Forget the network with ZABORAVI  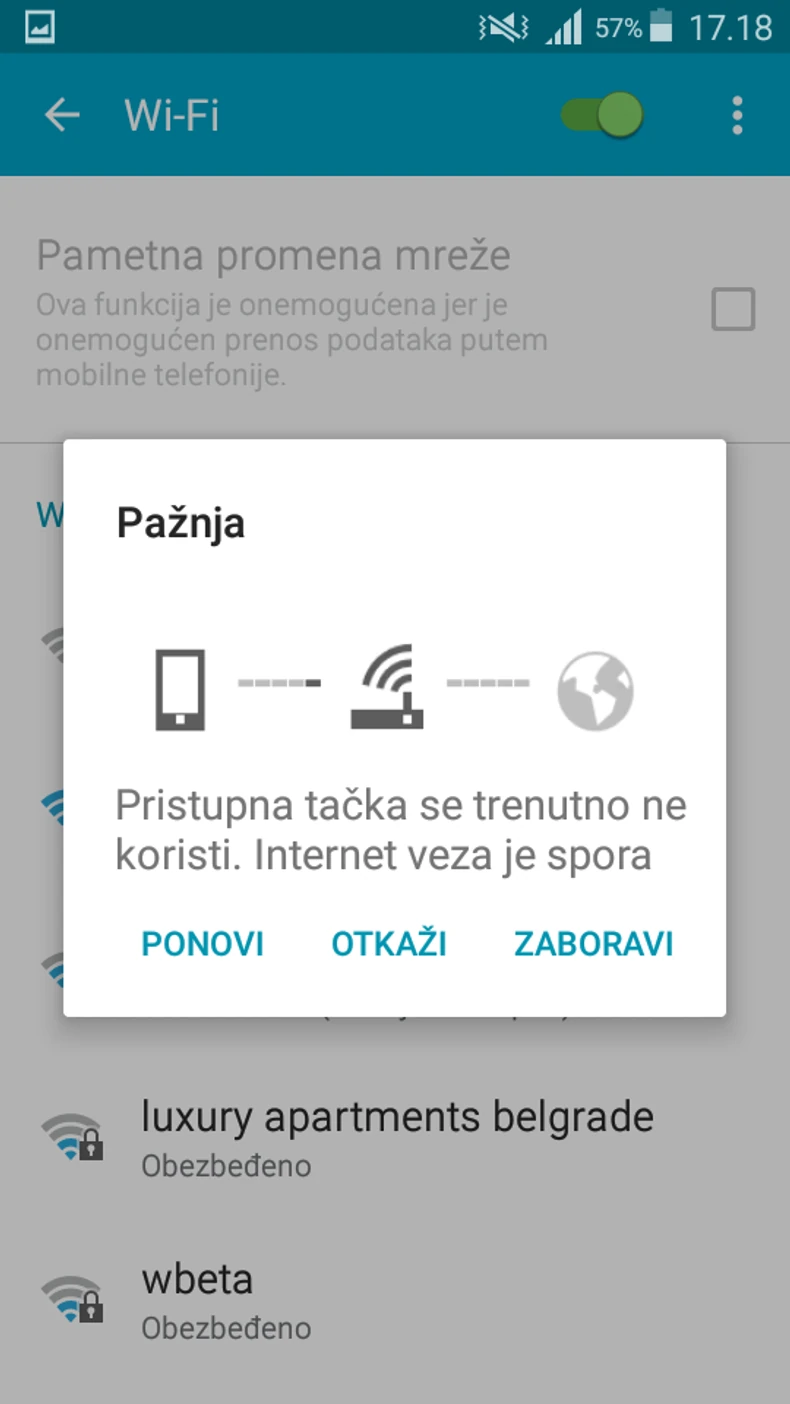point(593,944)
